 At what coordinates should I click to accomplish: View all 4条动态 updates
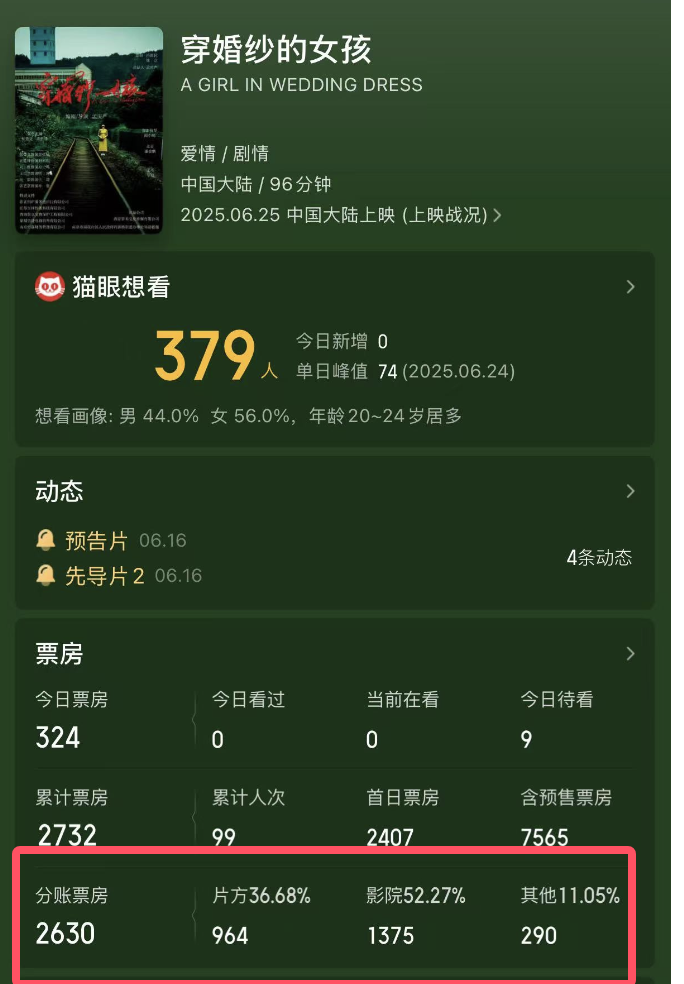[x=599, y=557]
